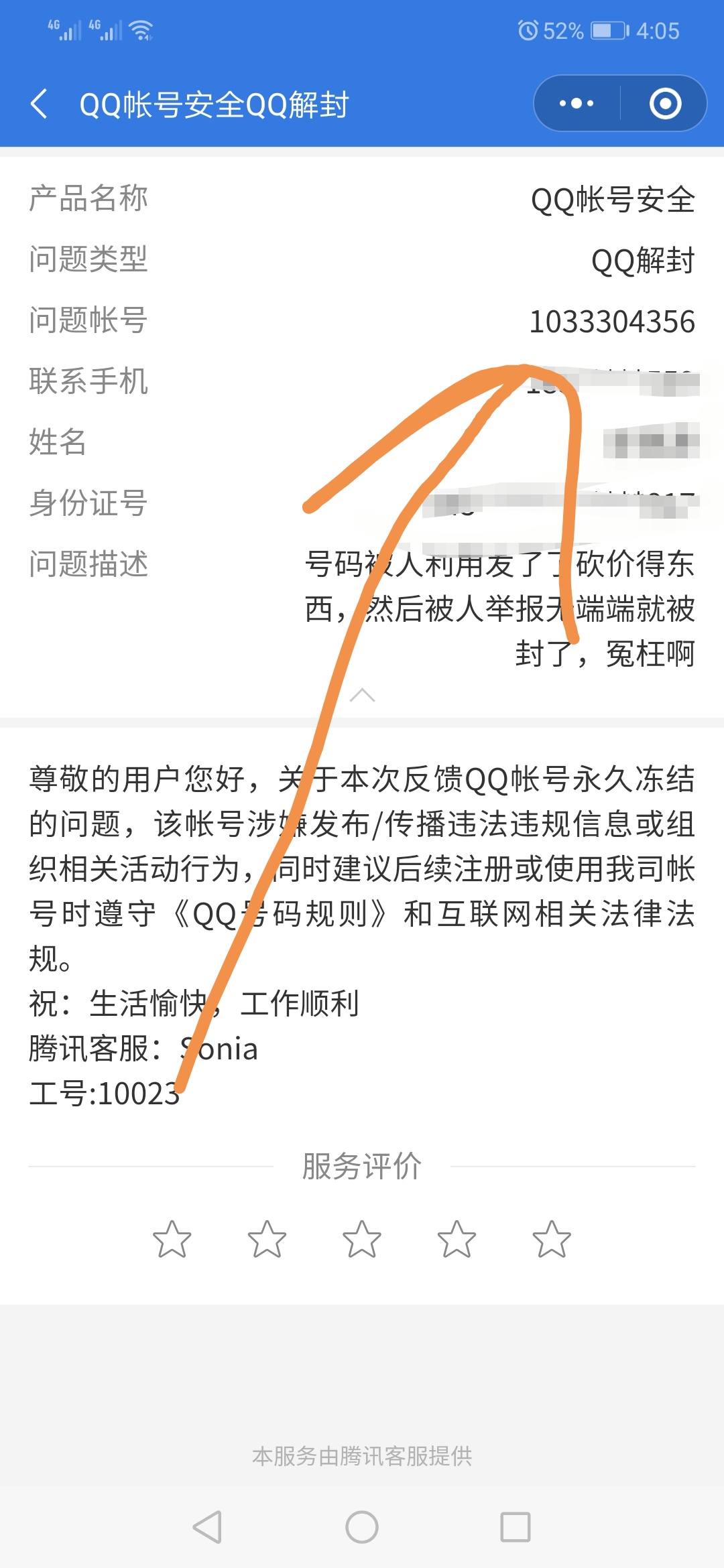Collapse the problem details section
Viewport: 724px width, 1568px height.
point(362,695)
